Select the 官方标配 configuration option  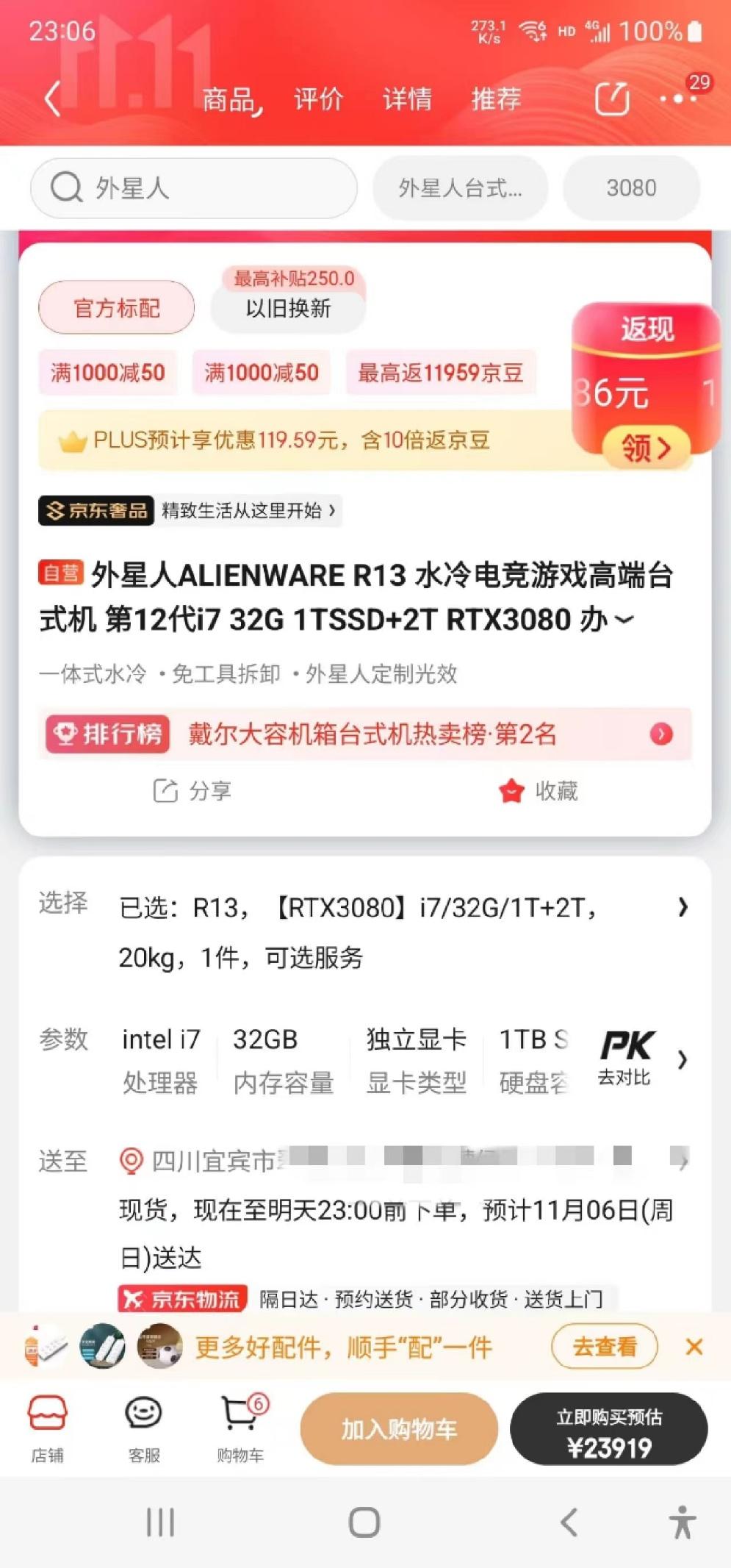click(x=115, y=307)
